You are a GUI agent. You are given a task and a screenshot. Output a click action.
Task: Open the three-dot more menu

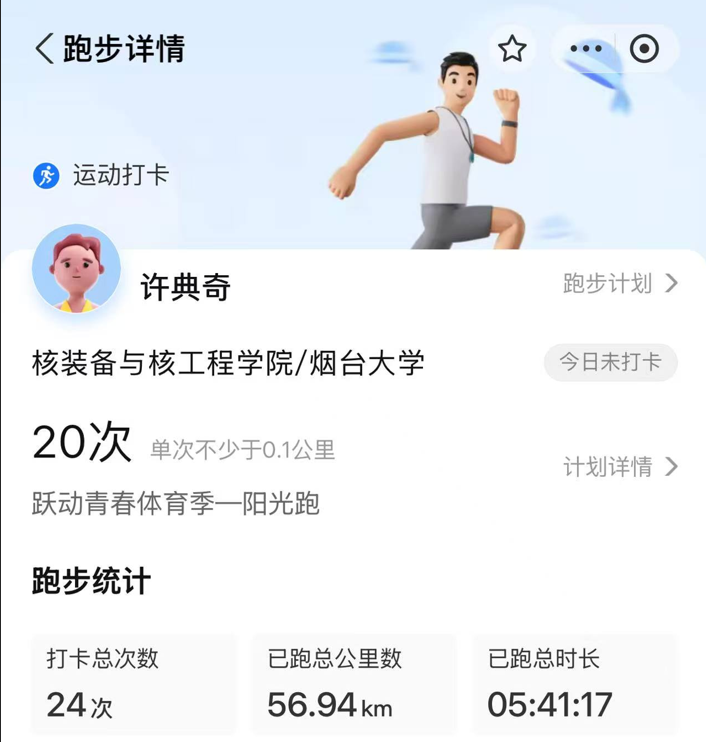[585, 49]
